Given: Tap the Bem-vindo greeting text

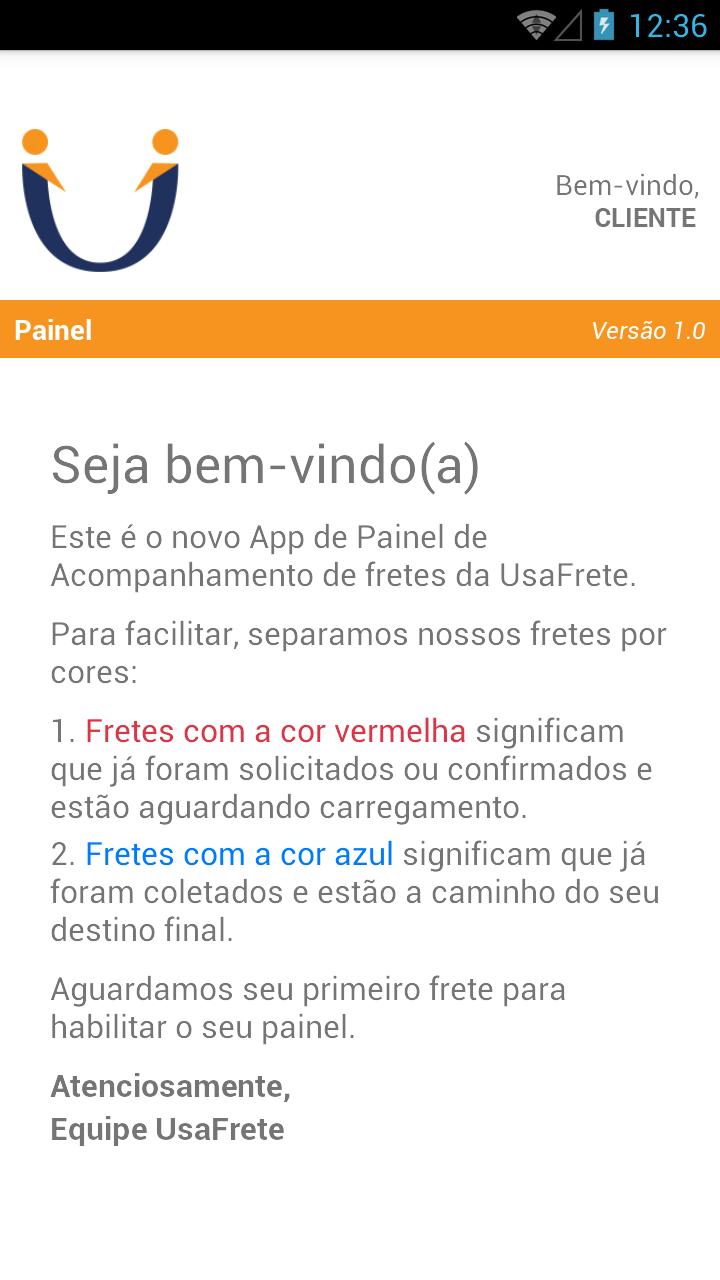Looking at the screenshot, I should pyautogui.click(x=628, y=185).
